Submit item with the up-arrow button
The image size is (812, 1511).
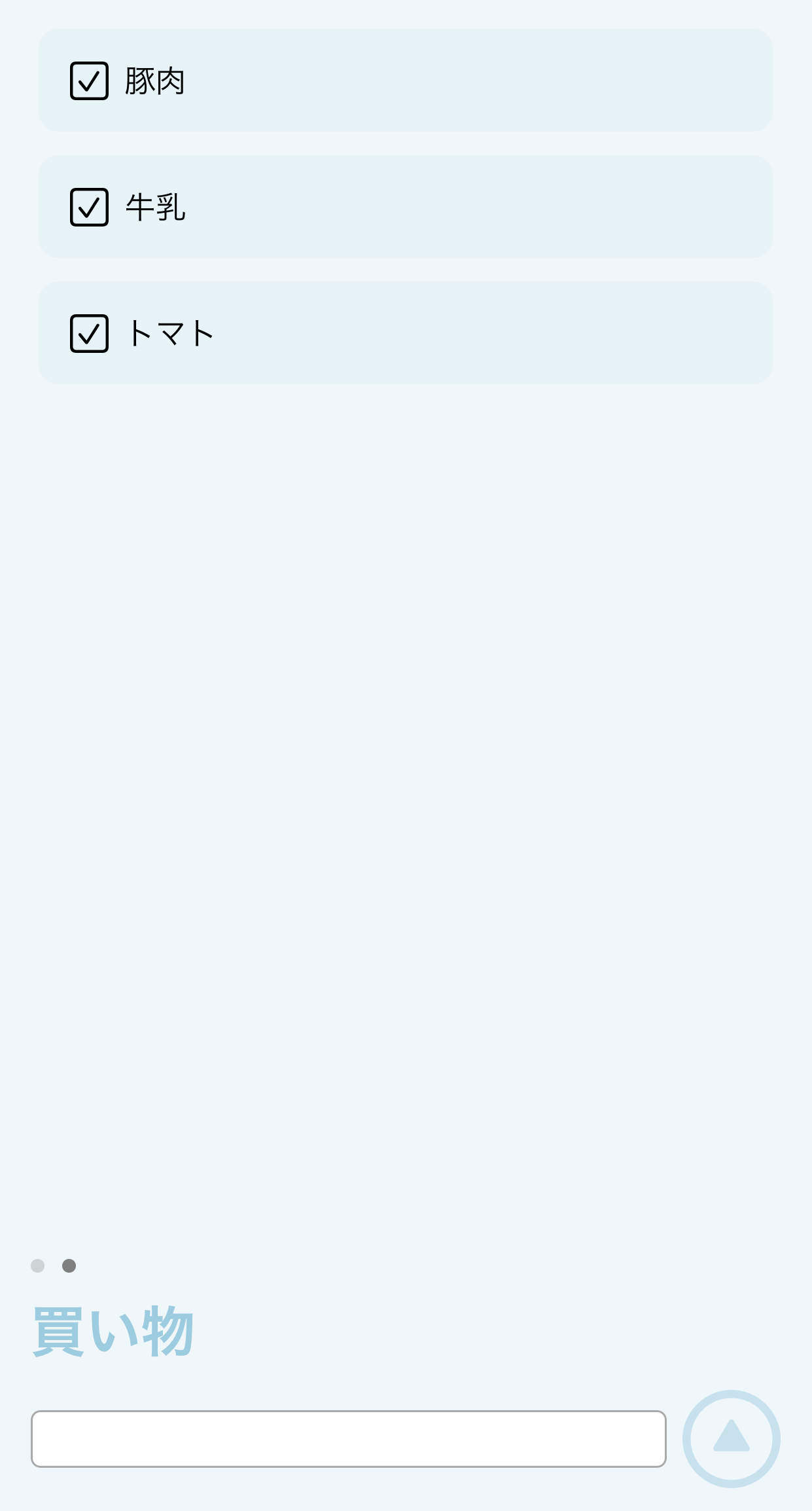731,1439
